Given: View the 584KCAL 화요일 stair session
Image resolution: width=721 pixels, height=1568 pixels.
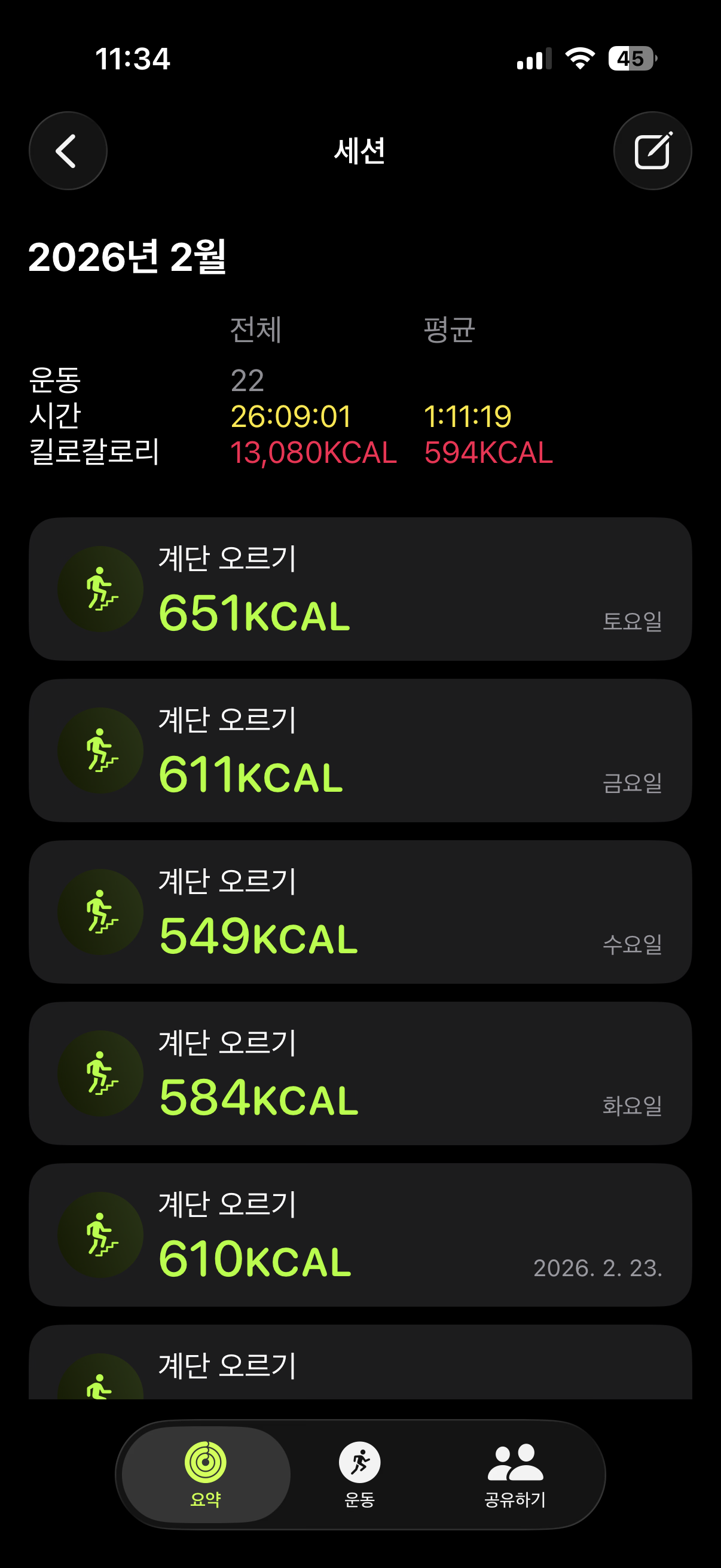Looking at the screenshot, I should tap(360, 1073).
